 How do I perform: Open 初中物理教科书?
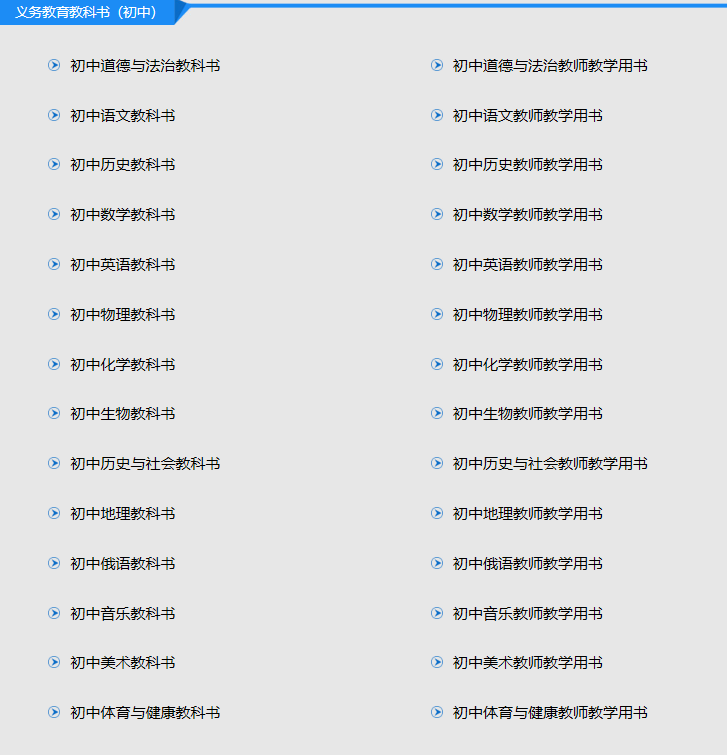point(122,315)
